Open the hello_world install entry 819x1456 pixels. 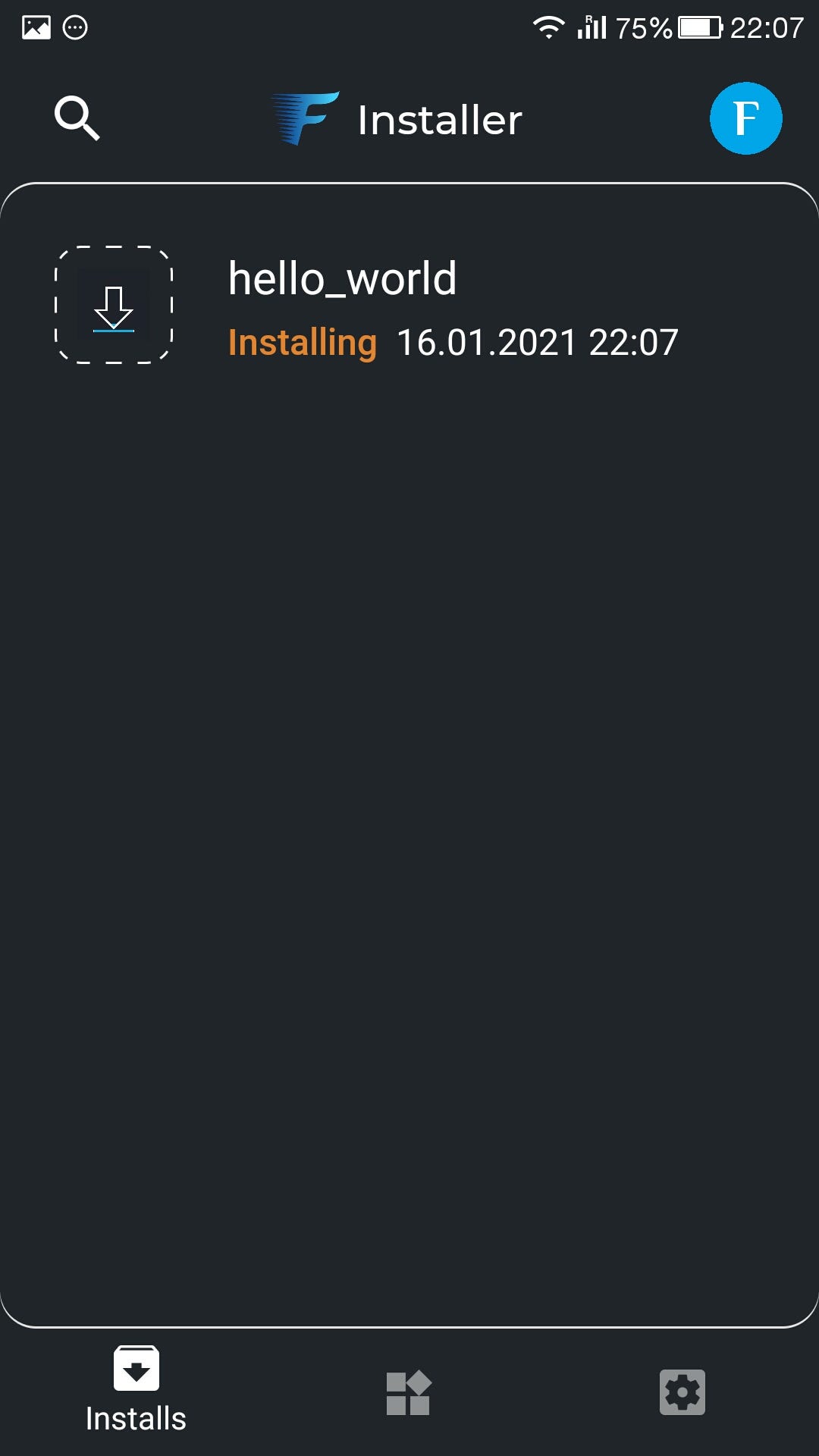[409, 306]
